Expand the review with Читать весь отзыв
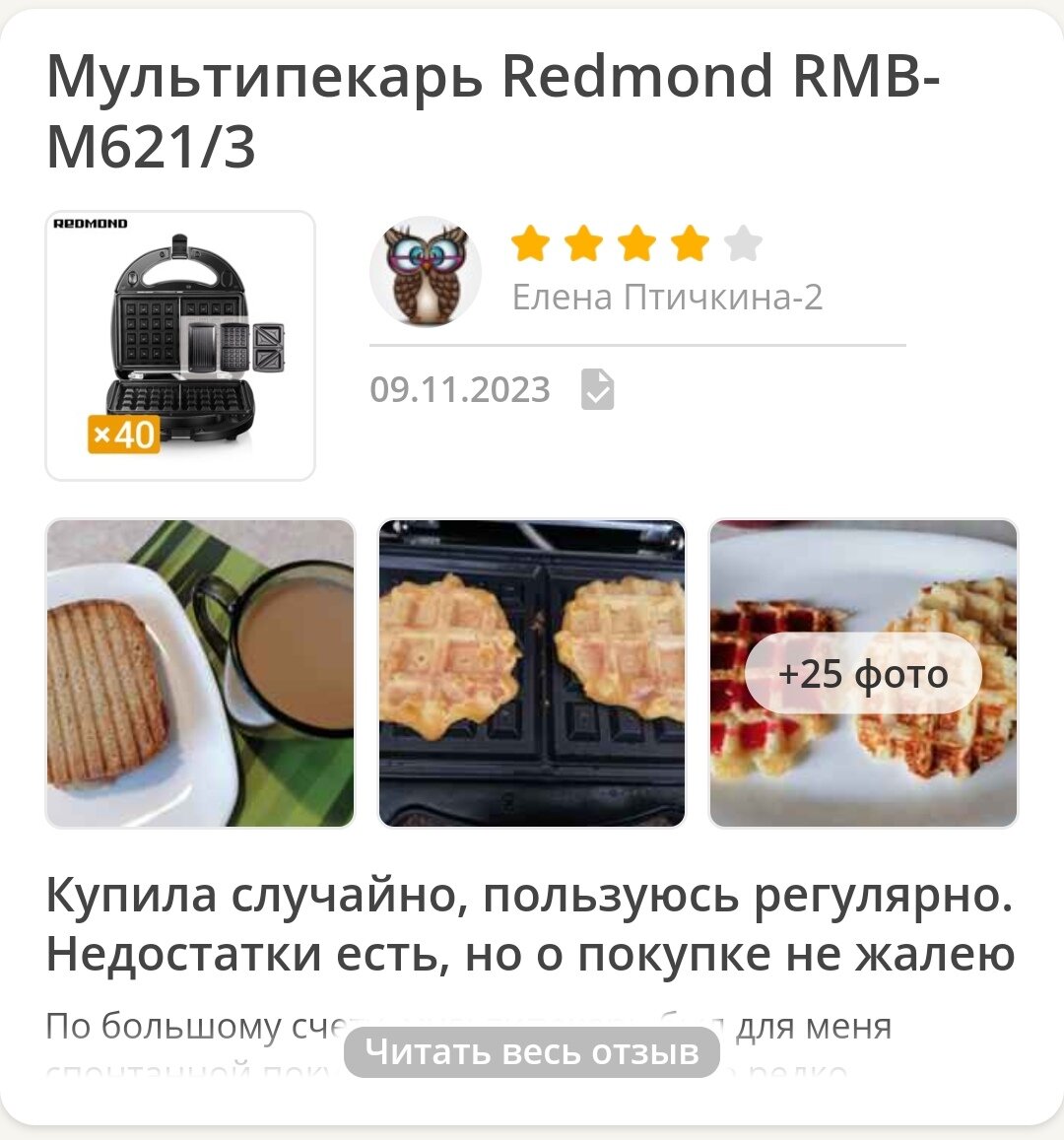Image resolution: width=1064 pixels, height=1140 pixels. [x=532, y=1051]
